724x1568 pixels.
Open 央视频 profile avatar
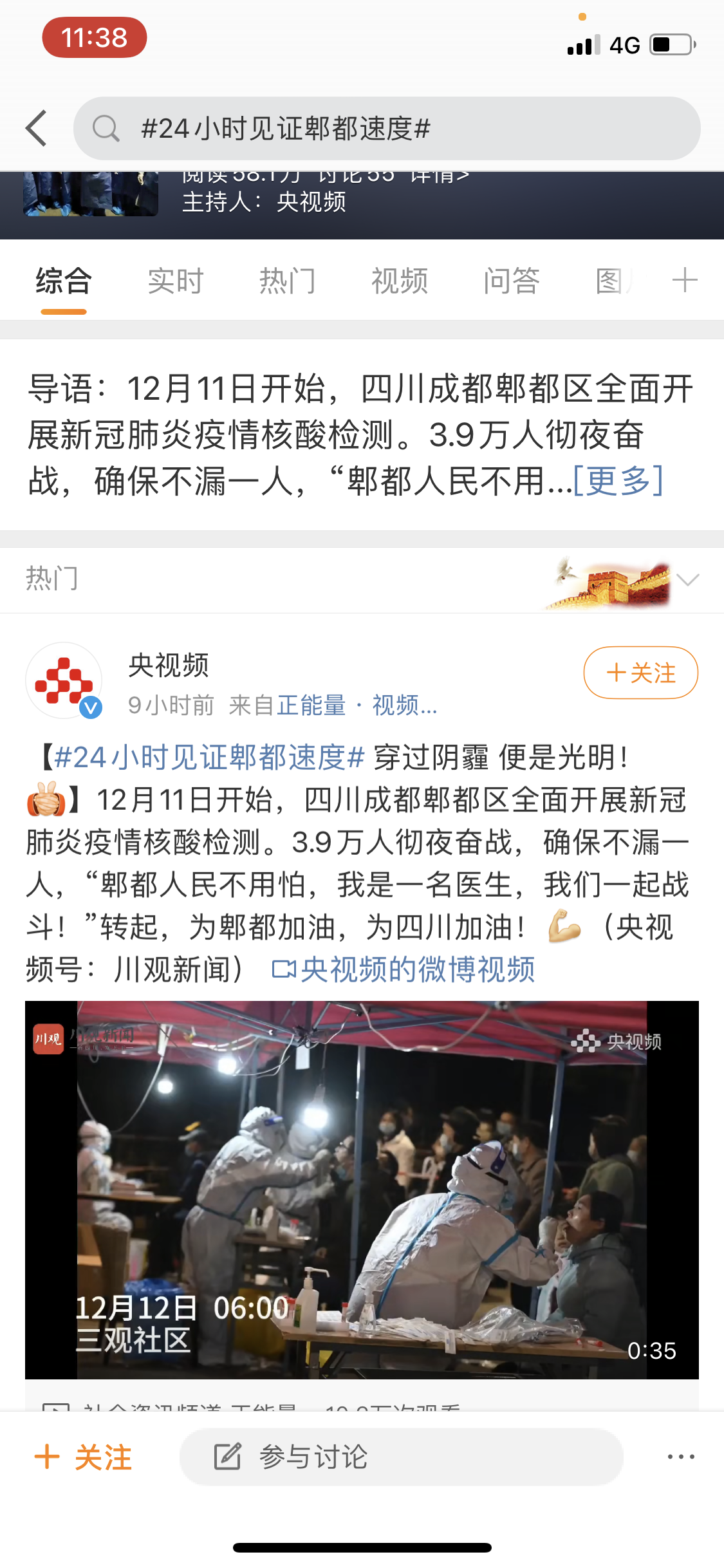64,680
